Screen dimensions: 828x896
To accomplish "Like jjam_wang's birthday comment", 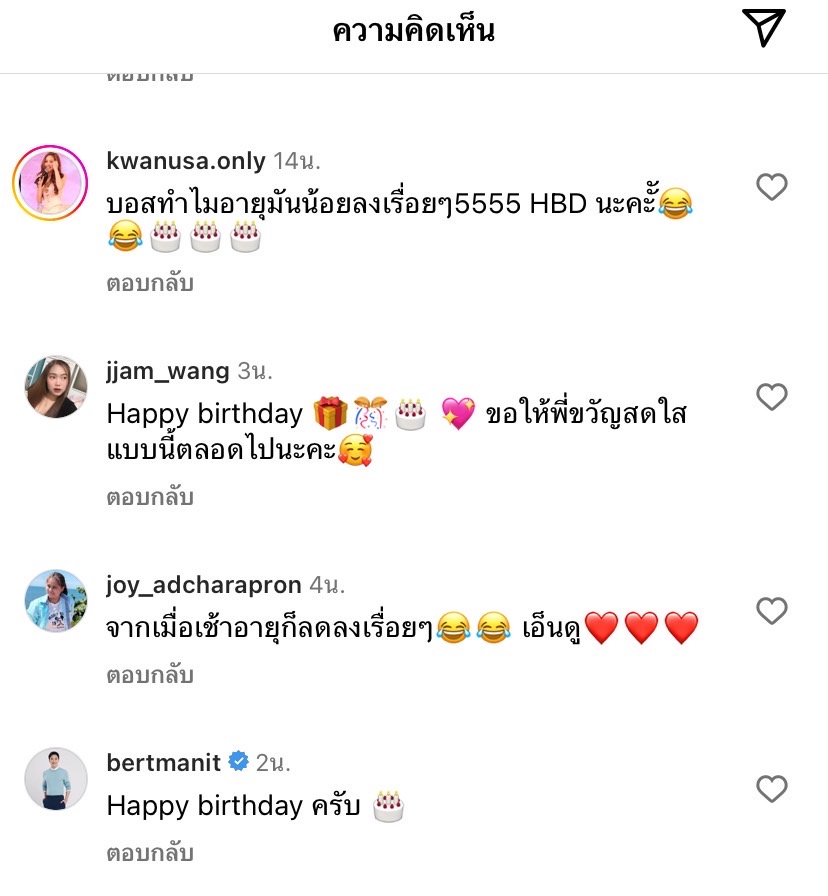I will 771,397.
